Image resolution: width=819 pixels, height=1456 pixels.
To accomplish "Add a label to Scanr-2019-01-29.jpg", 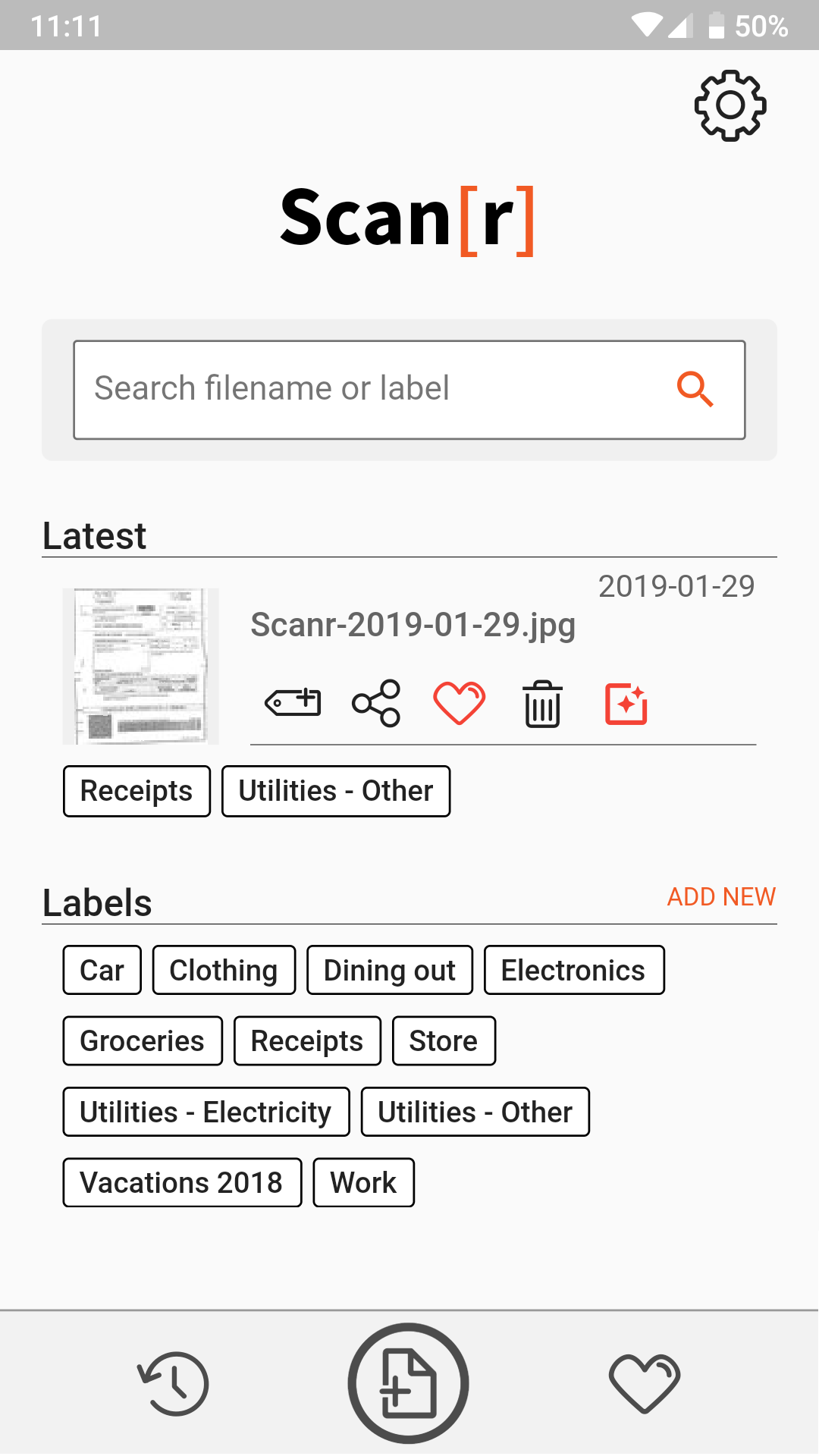I will pyautogui.click(x=293, y=702).
